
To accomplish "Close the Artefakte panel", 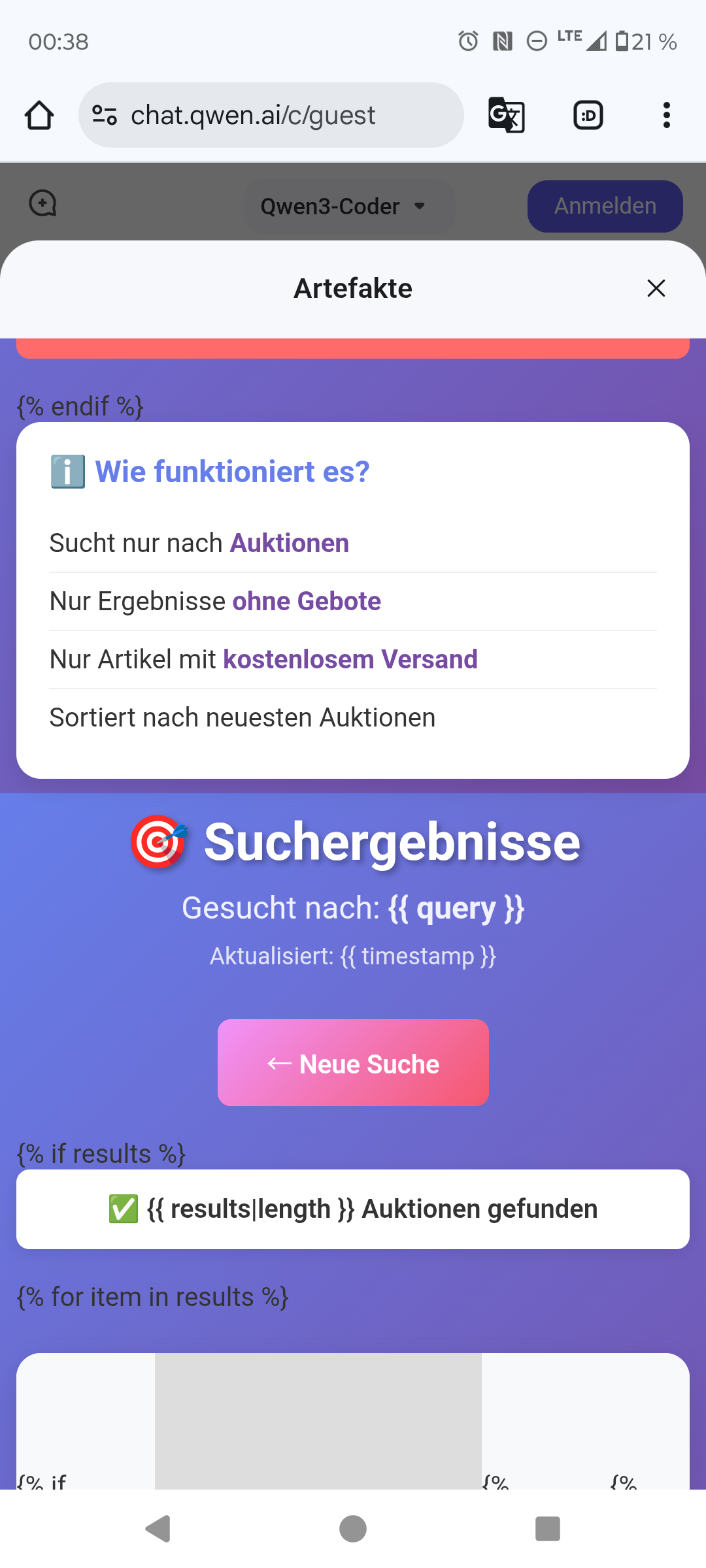I will click(656, 288).
